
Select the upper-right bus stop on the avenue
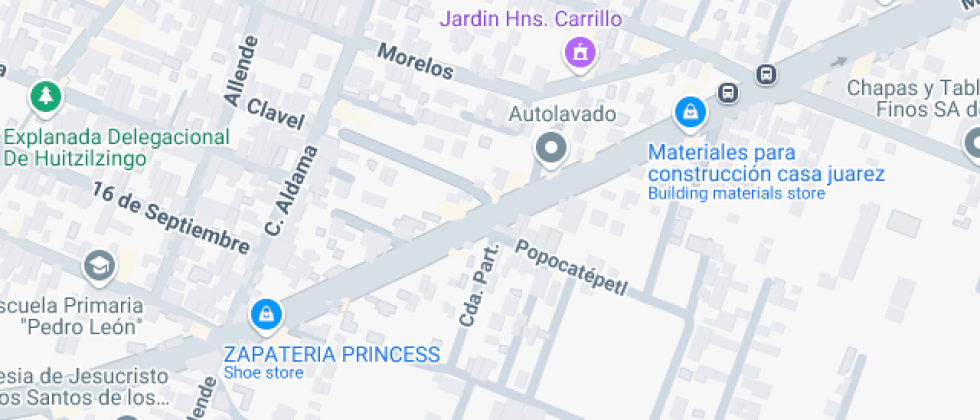click(766, 75)
